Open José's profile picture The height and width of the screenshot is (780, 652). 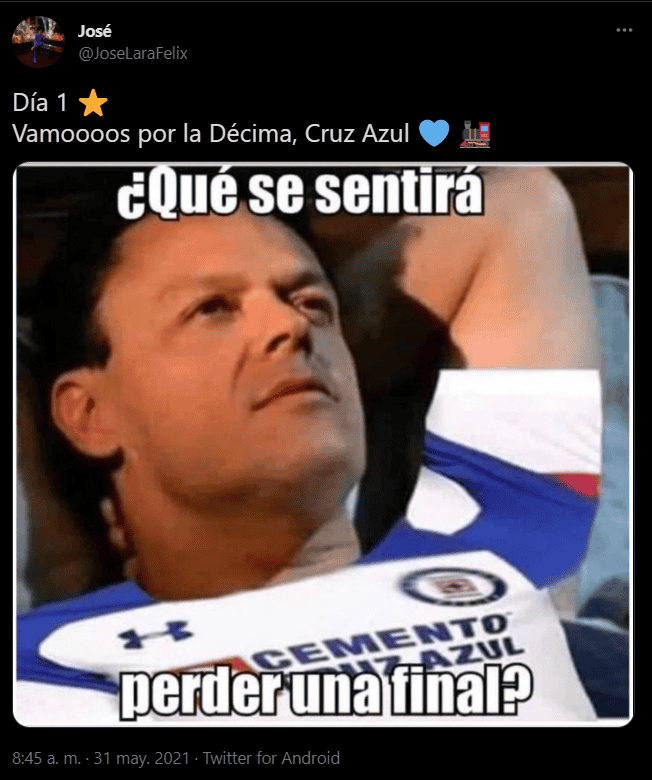(x=39, y=42)
